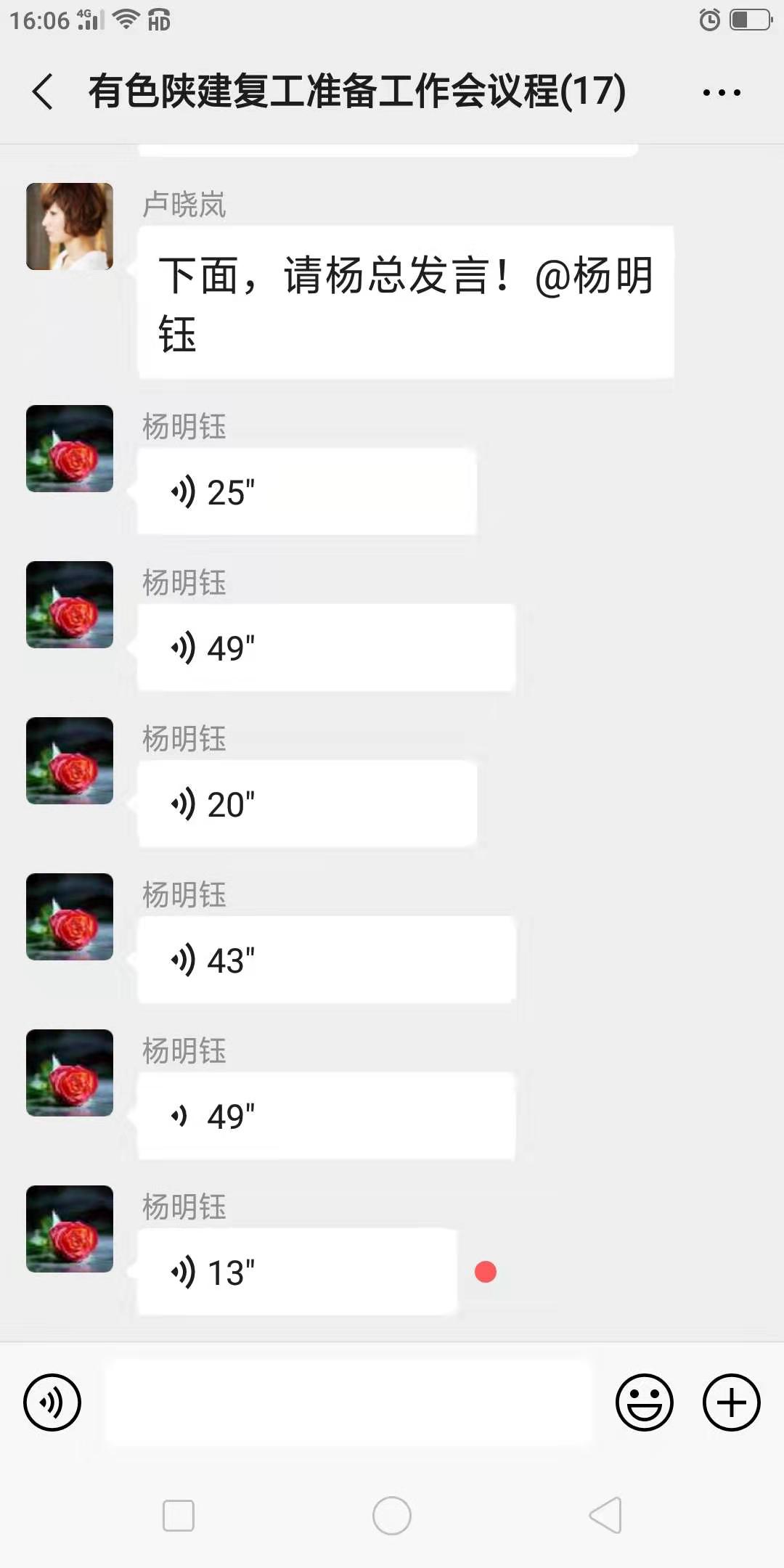Viewport: 784px width, 1568px height.
Task: Play the 43-second voice message
Action: 327,960
